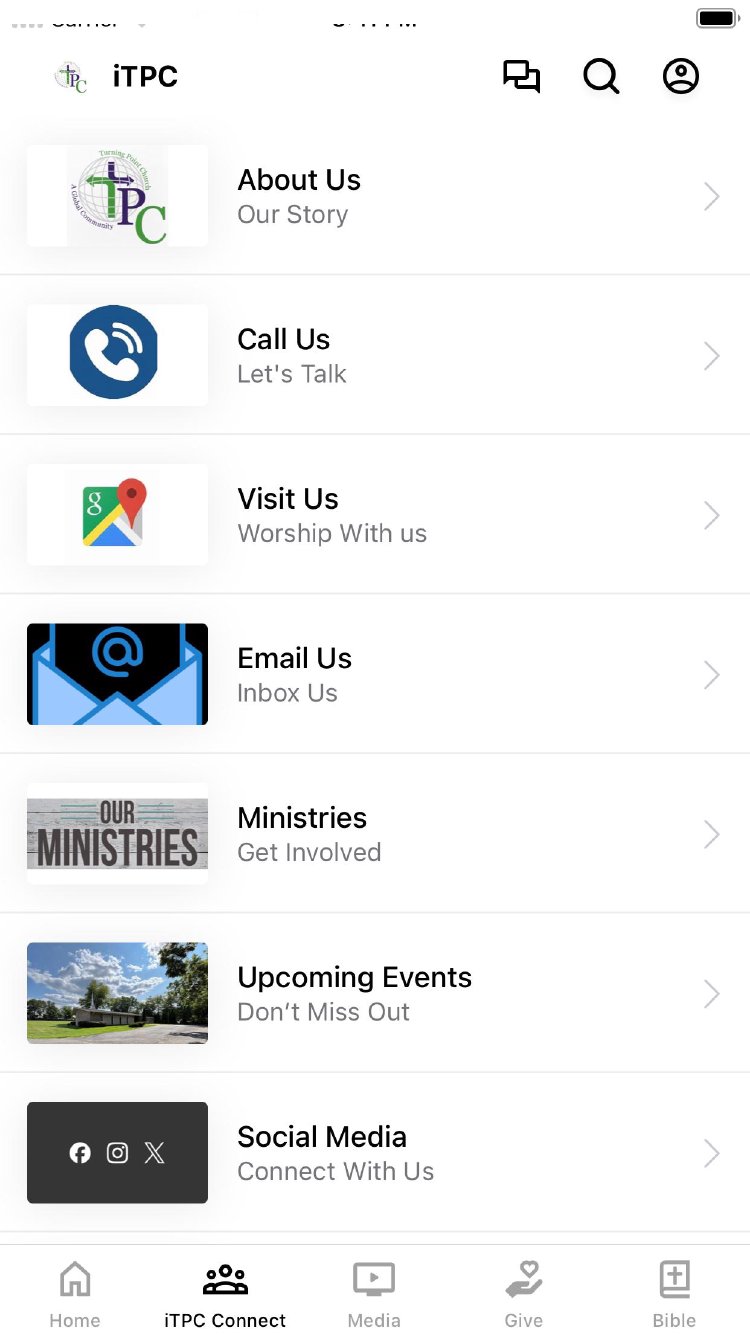Open the user profile icon

click(681, 77)
